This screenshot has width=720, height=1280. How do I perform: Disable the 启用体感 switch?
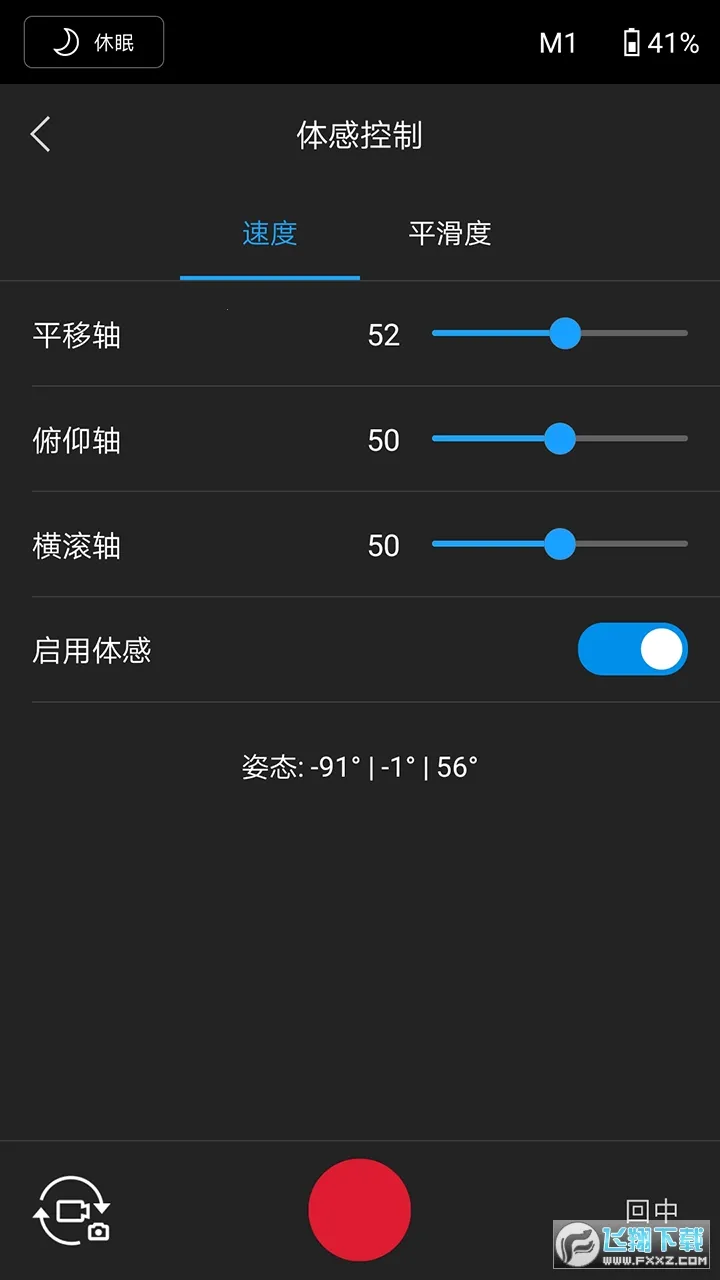click(632, 650)
